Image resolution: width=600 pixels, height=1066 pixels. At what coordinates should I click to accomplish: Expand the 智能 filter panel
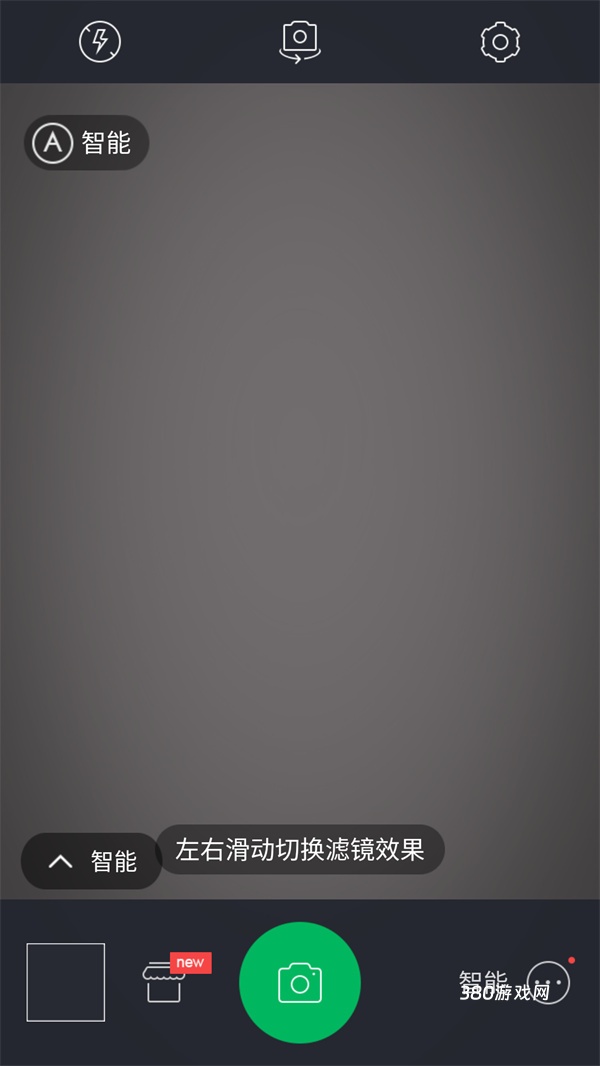click(x=91, y=861)
